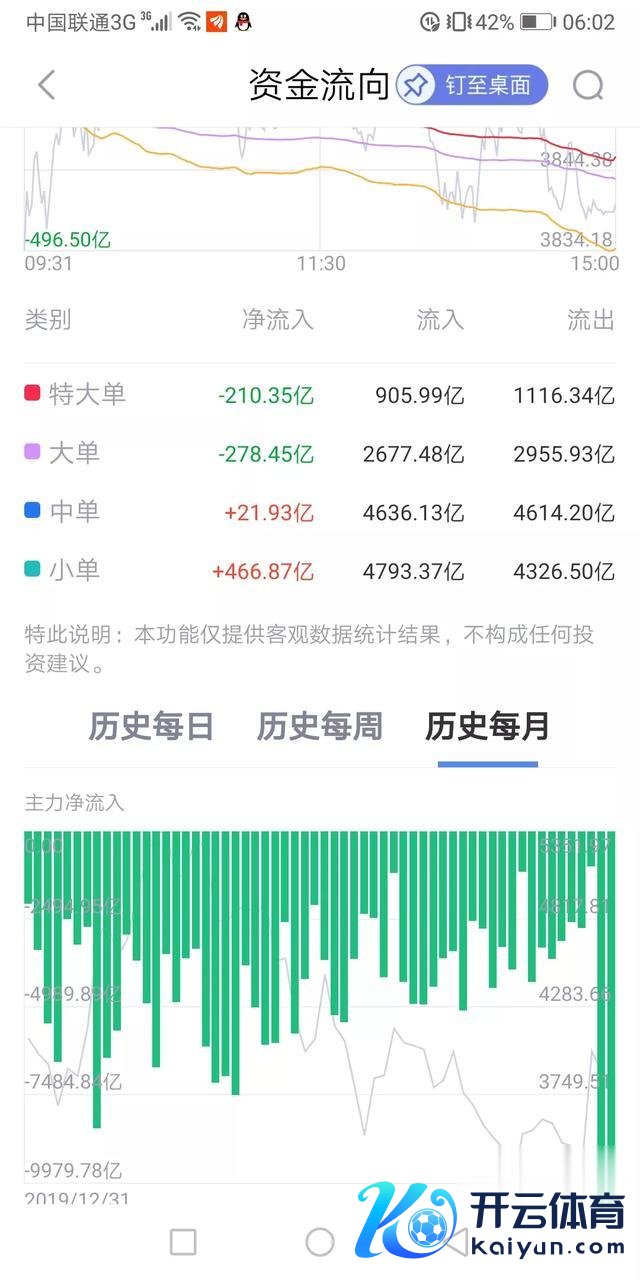Viewport: 640px width, 1280px height.
Task: Select the 历史每月 tab
Action: 487,726
